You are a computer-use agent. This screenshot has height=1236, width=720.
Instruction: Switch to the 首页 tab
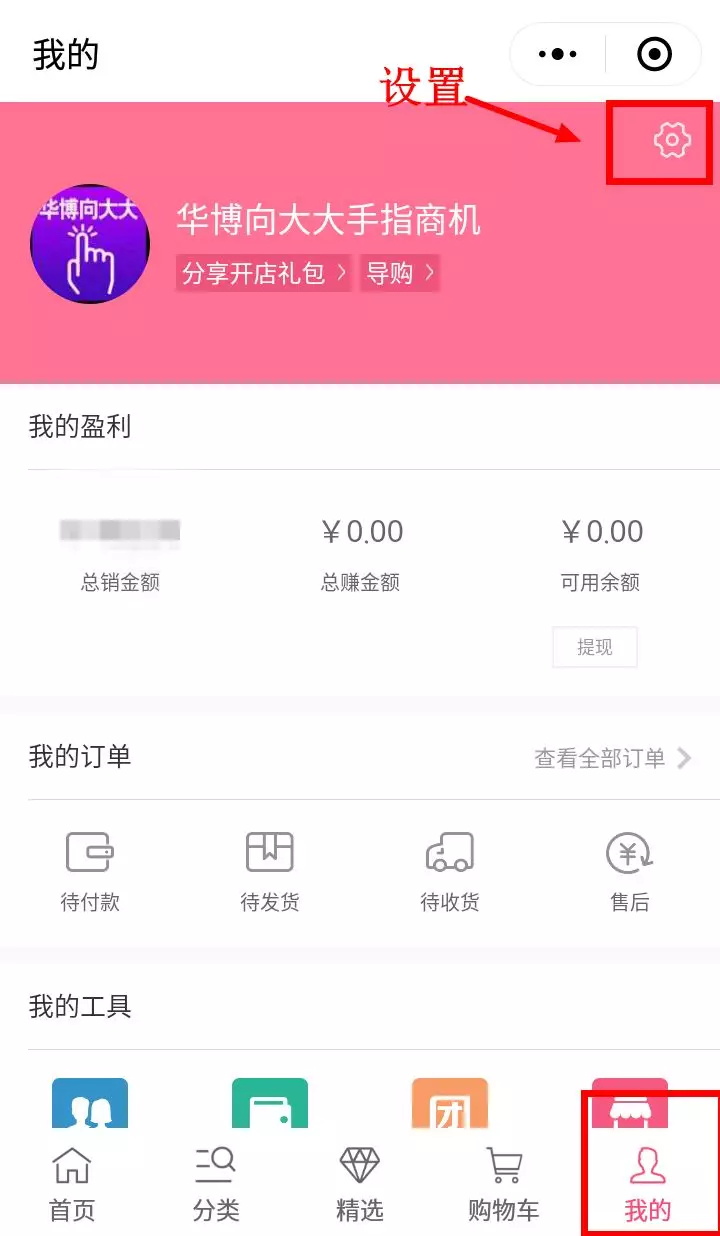pyautogui.click(x=72, y=1184)
